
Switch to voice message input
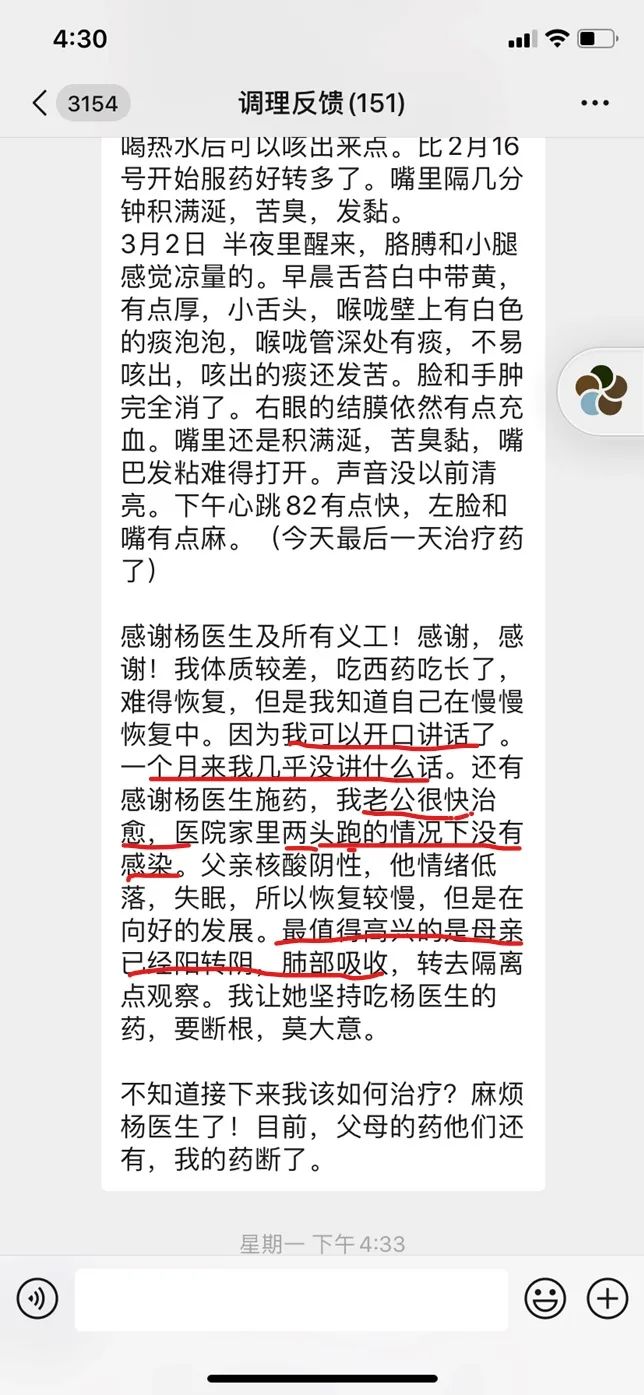pyautogui.click(x=37, y=1299)
